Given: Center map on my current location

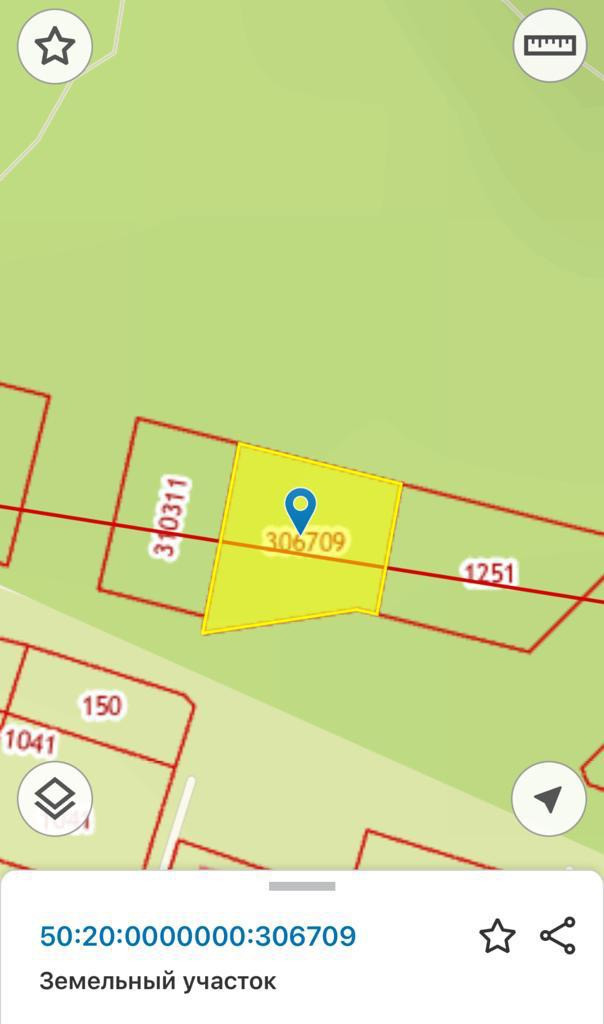Looking at the screenshot, I should click(x=549, y=799).
